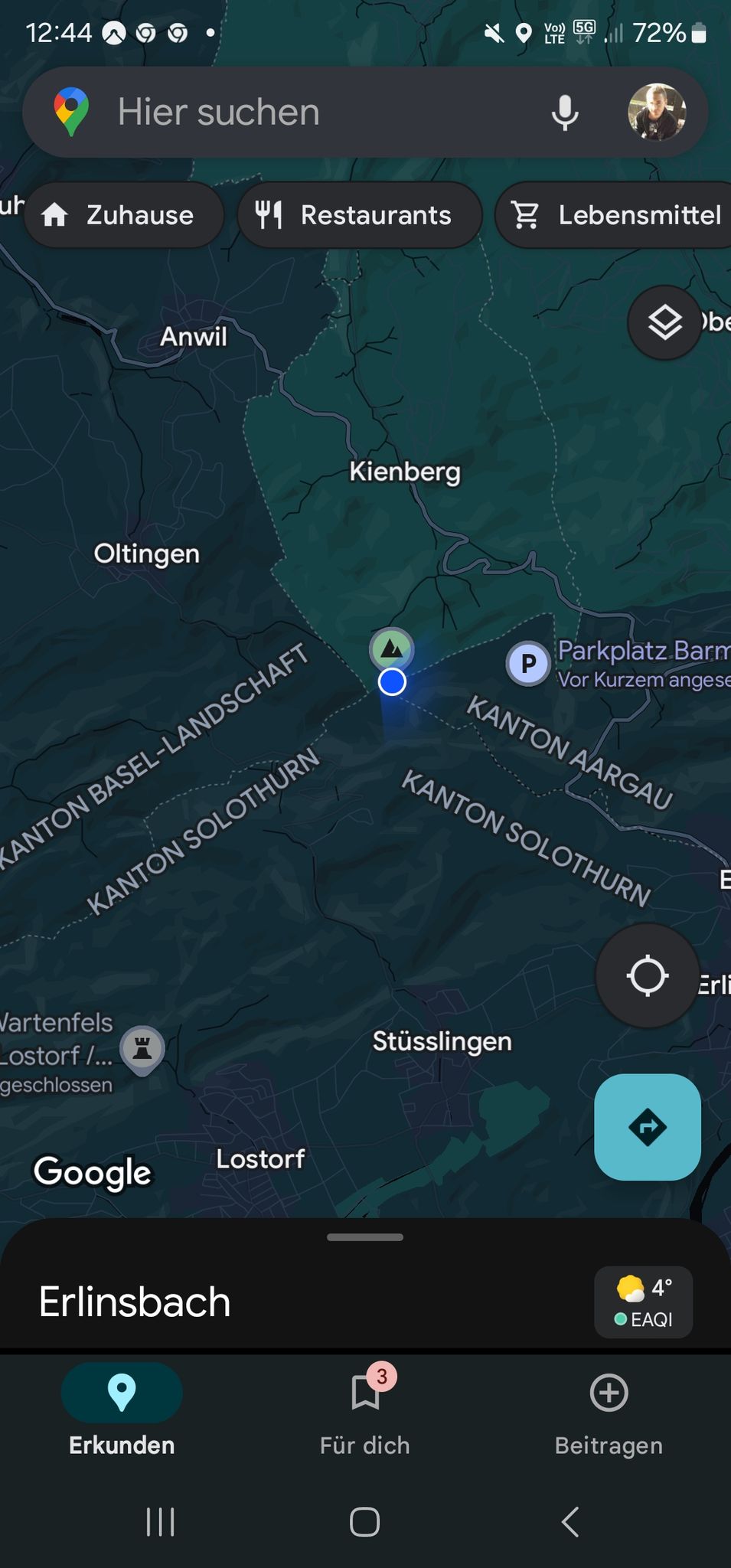Start voice search with the microphone
The image size is (731, 1568).
pyautogui.click(x=565, y=113)
